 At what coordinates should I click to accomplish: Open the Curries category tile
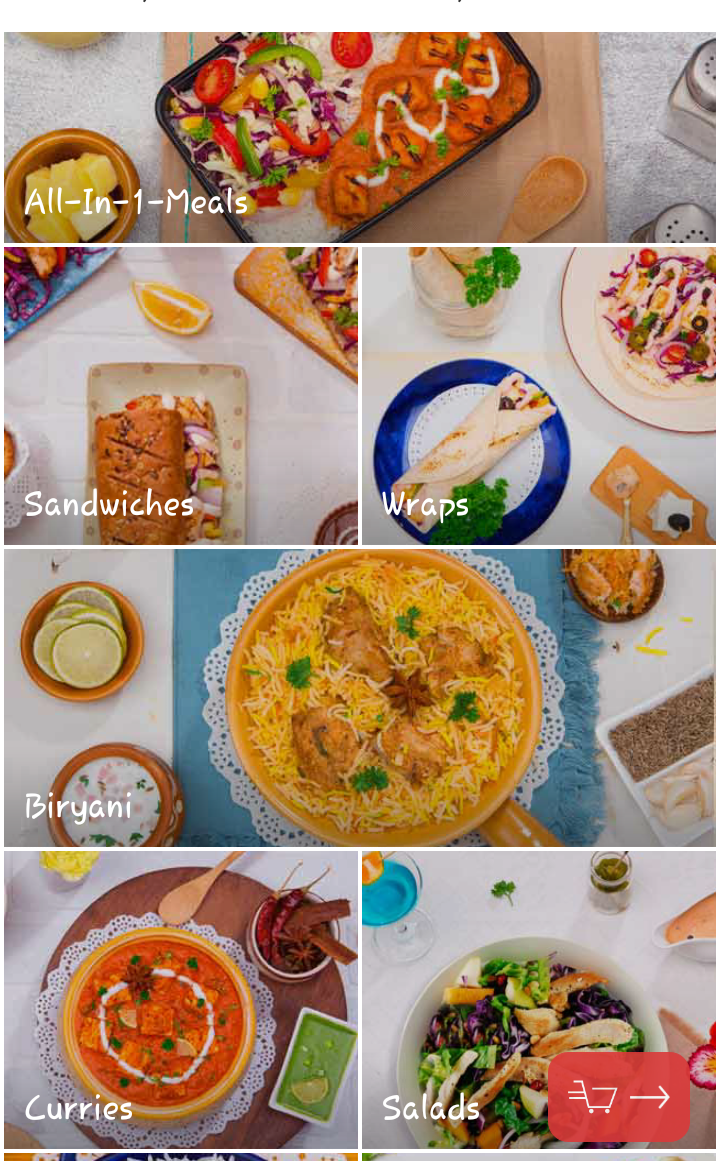[x=181, y=999]
